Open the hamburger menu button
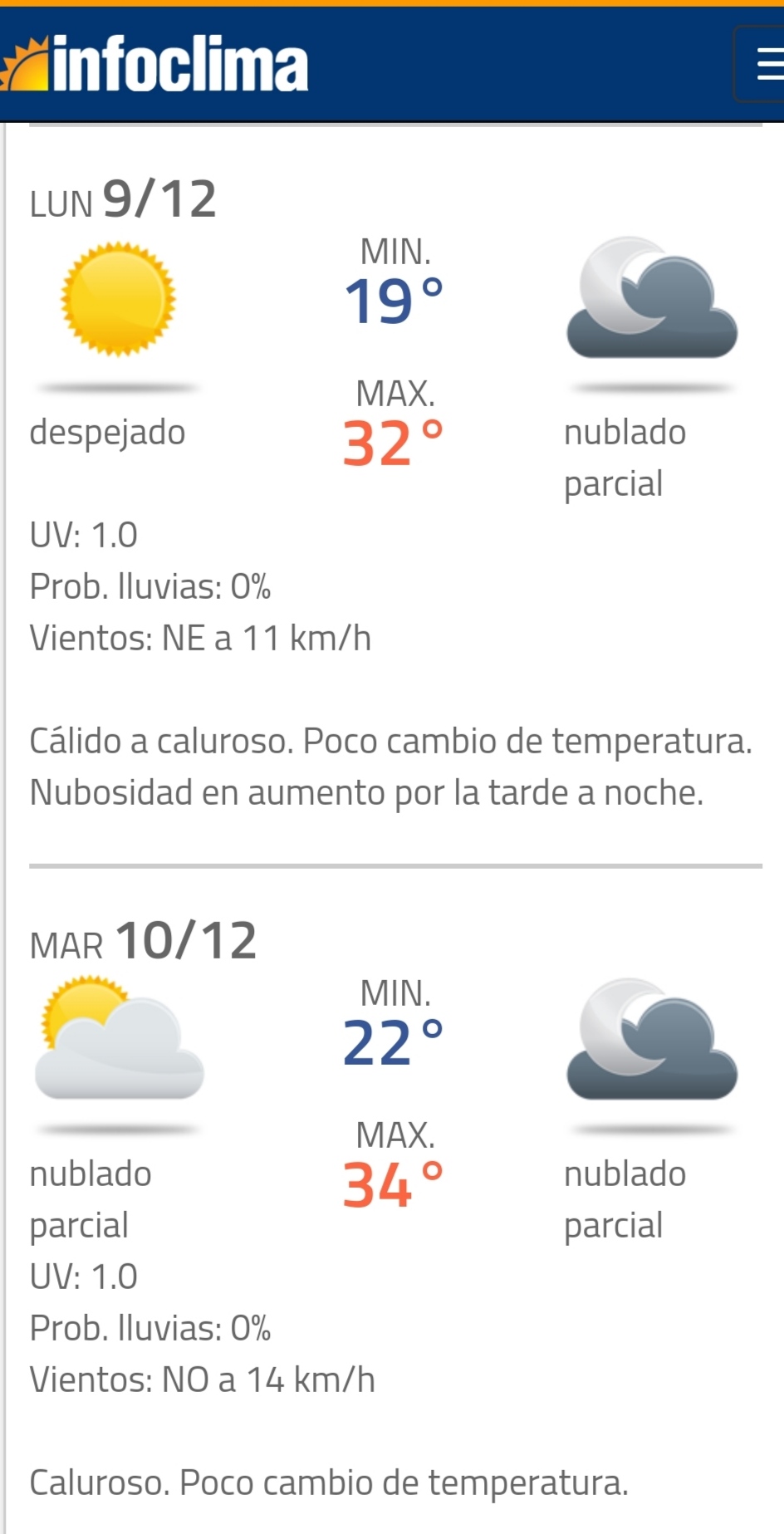Screen dimensions: 784x1534 [760, 64]
